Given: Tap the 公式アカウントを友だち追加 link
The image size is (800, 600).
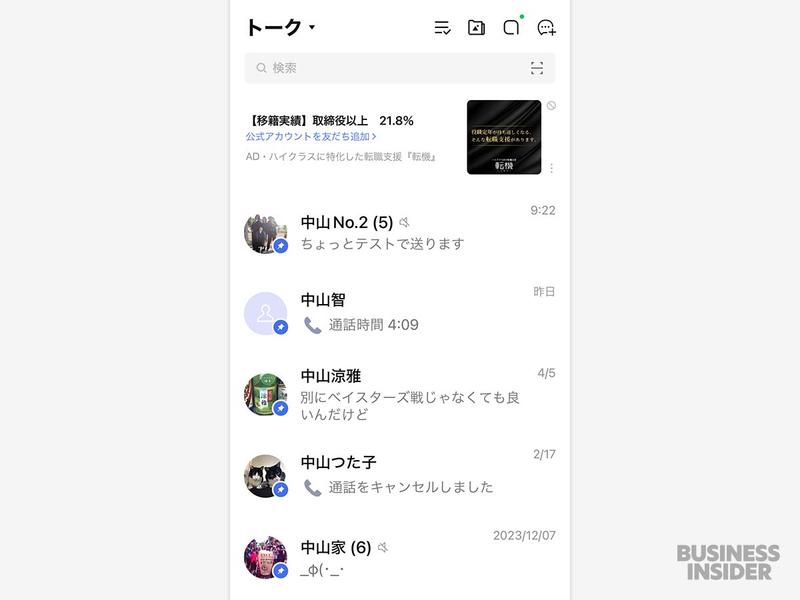Looking at the screenshot, I should coord(311,136).
